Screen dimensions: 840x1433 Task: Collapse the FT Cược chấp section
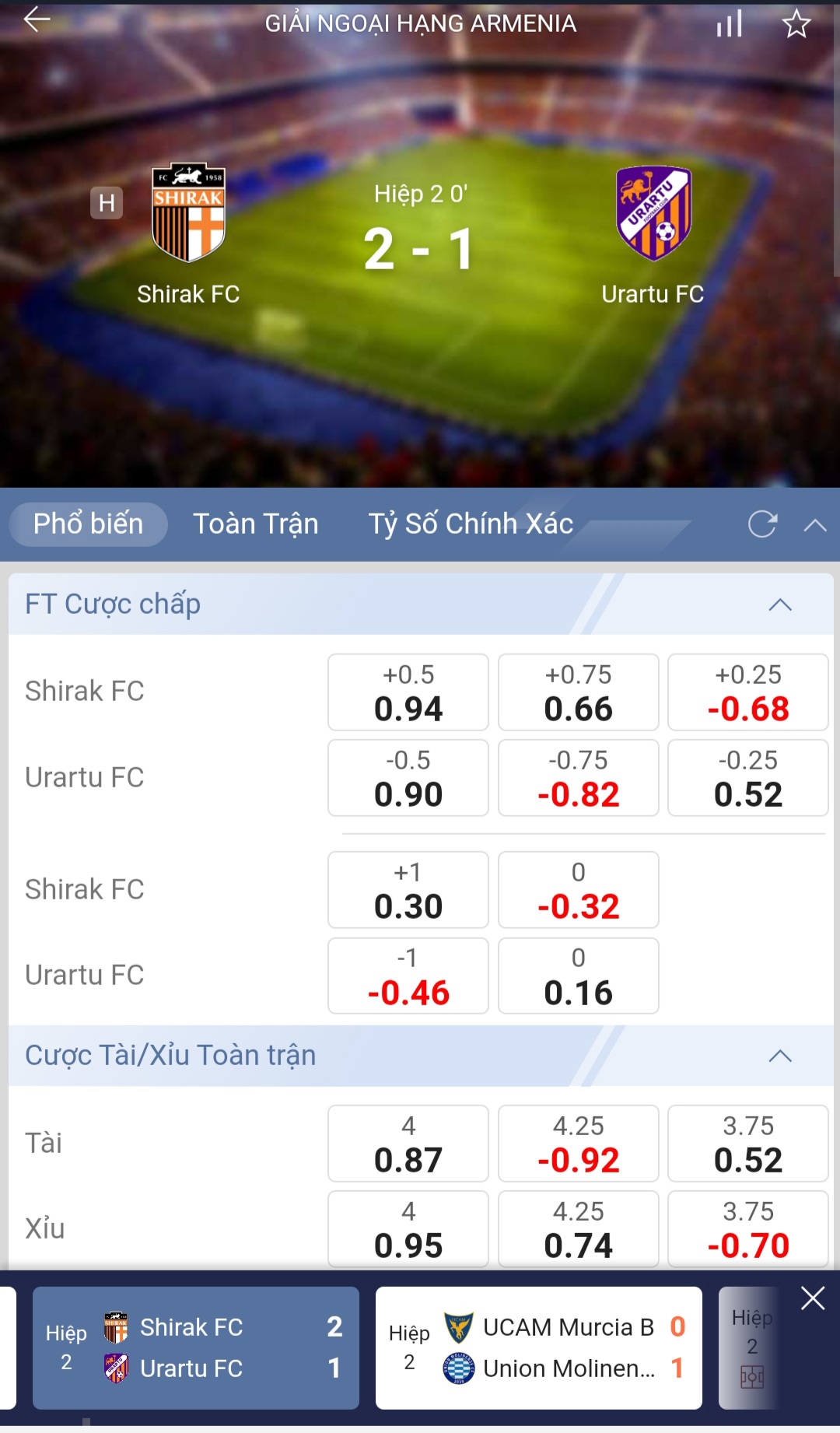click(x=780, y=605)
